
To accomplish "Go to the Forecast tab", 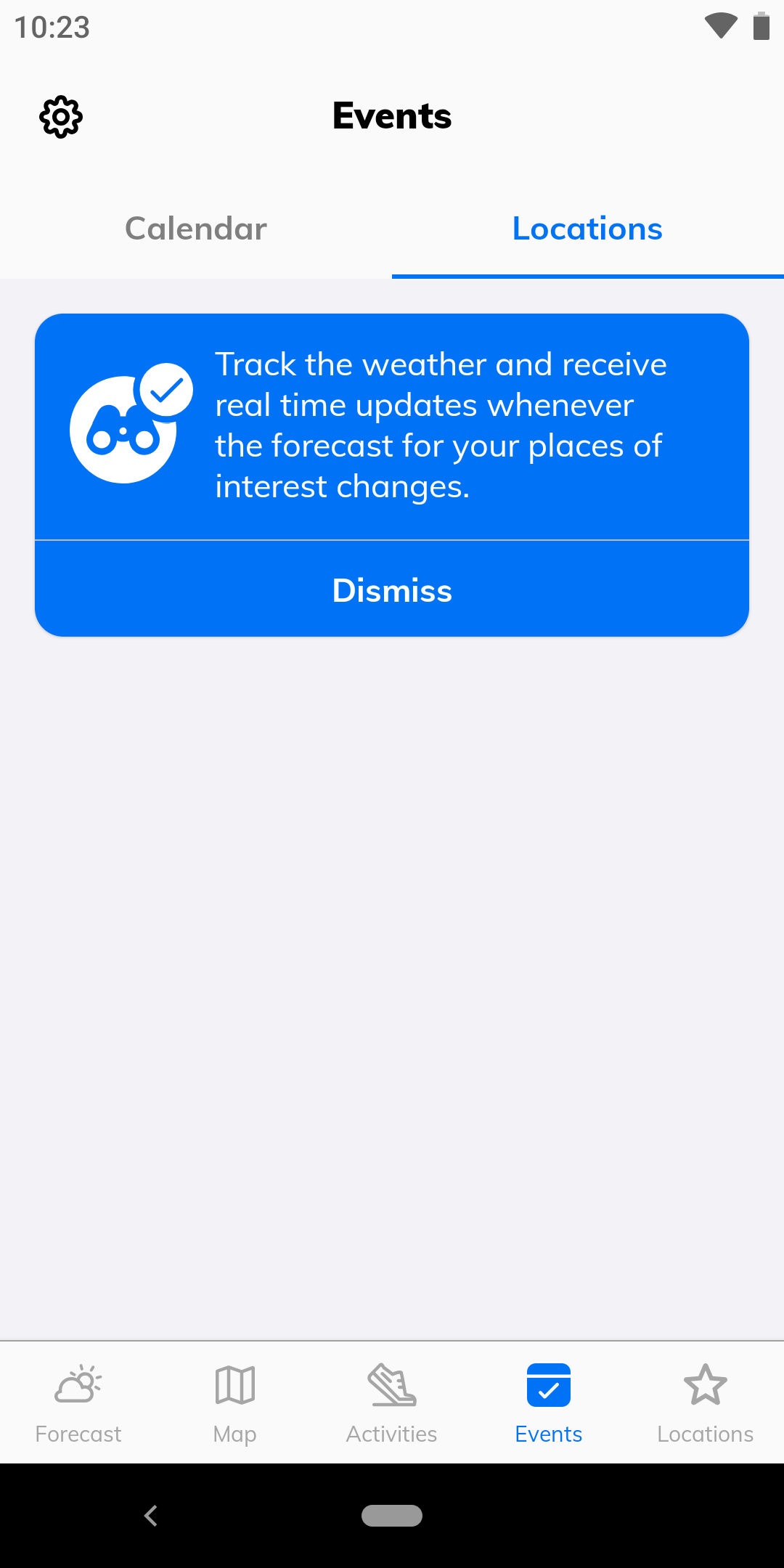I will [78, 1403].
